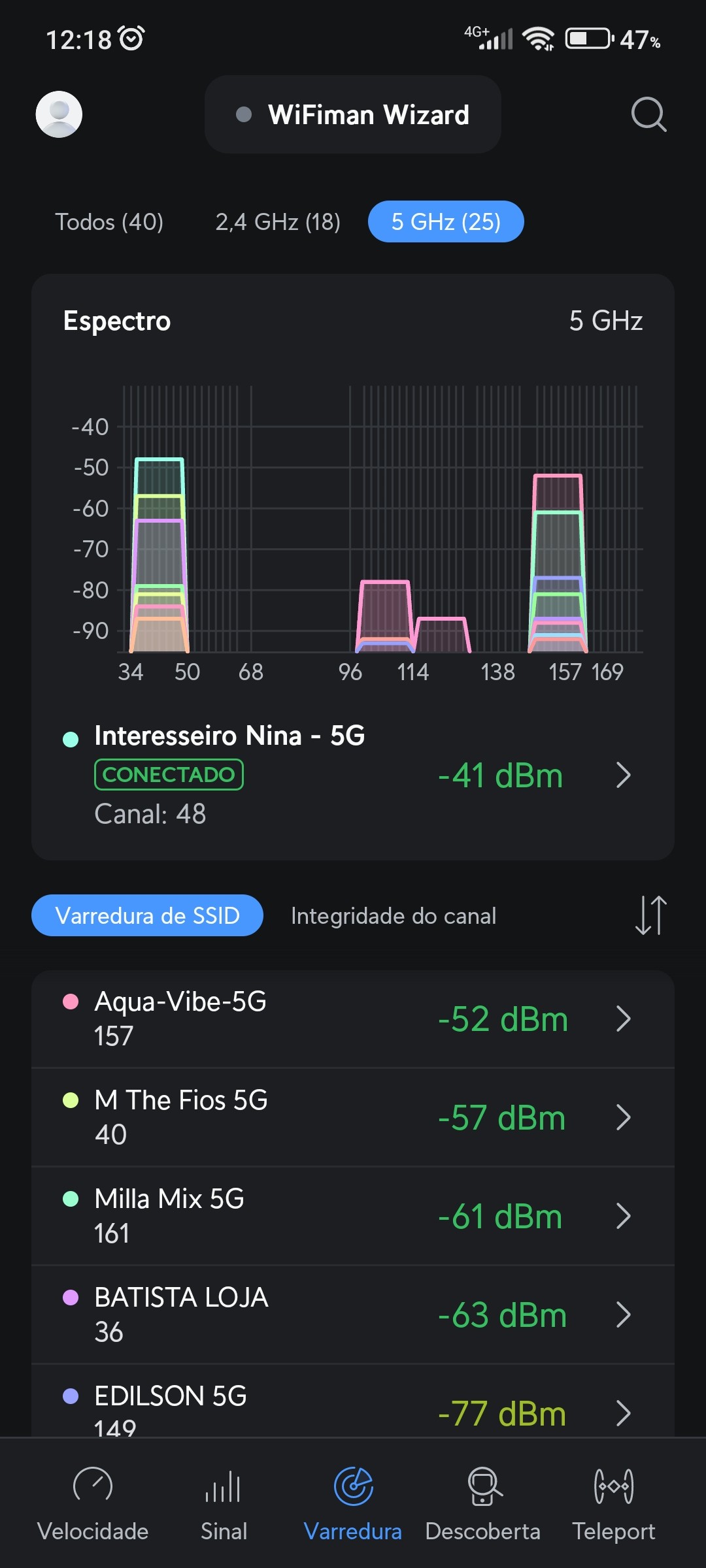Select the 5 GHz (25) filter

pos(446,222)
